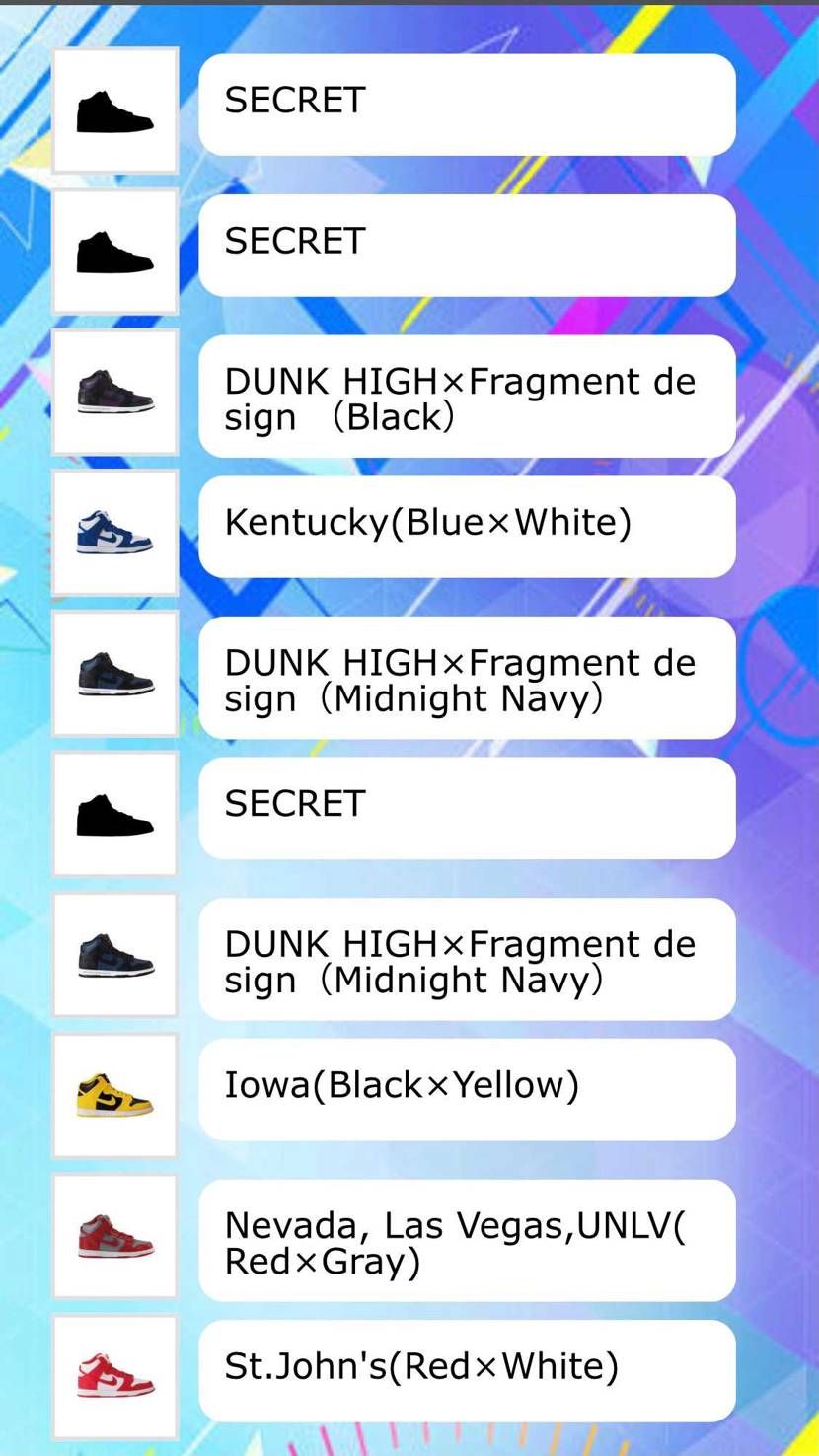The image size is (819, 1456).
Task: View St.John's(Red×White) sneaker
Action: (x=466, y=1369)
